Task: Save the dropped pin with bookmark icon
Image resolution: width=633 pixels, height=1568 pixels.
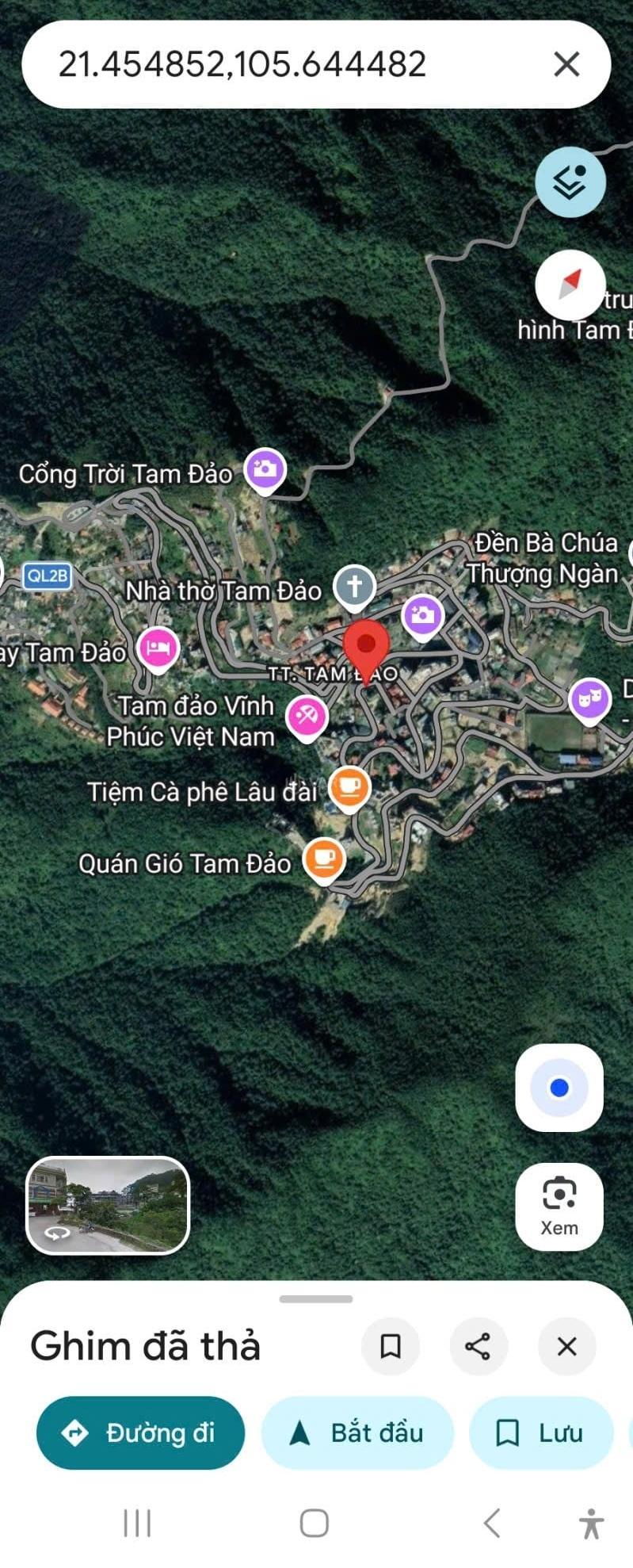Action: [391, 1346]
